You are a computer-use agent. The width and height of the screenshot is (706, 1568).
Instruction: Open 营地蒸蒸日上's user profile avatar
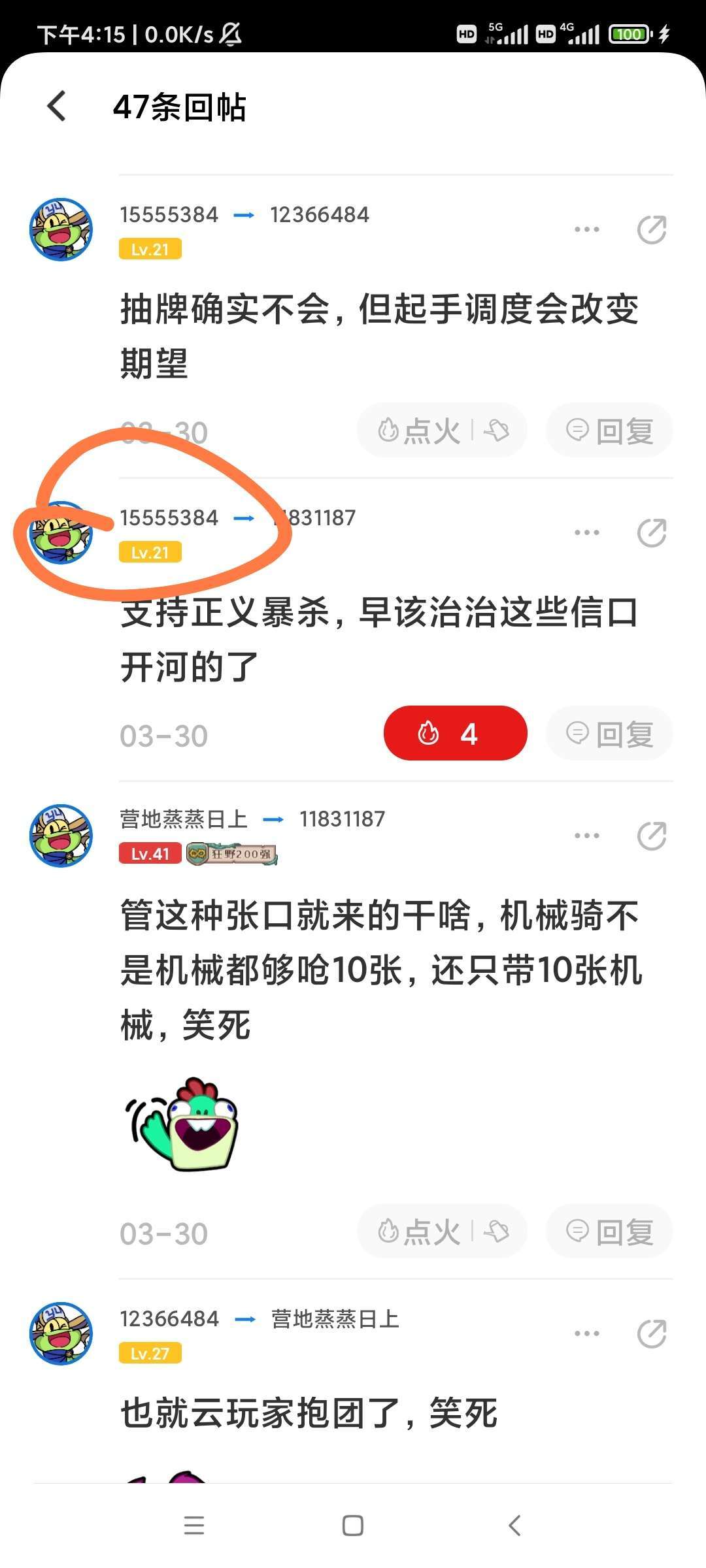click(x=61, y=836)
